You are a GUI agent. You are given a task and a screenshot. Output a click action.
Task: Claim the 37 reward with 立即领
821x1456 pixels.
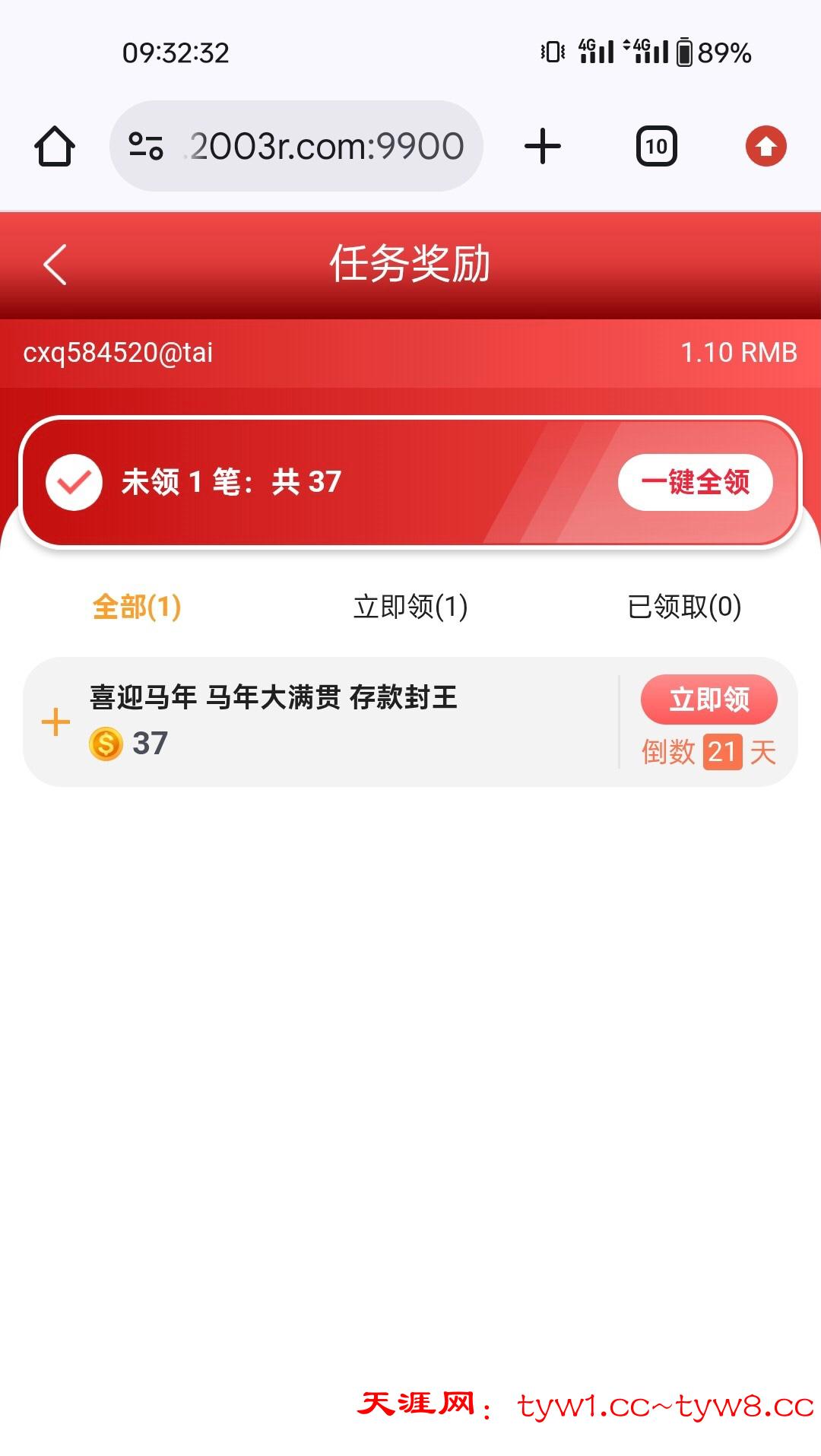(x=708, y=699)
